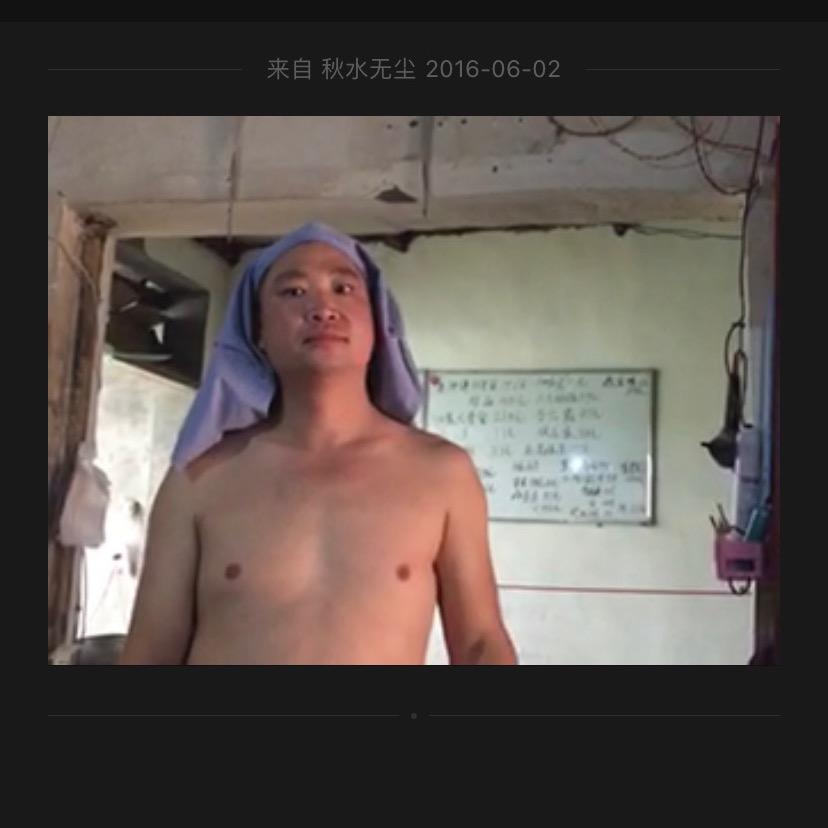Open the photo from 秋水无尘
This screenshot has height=828, width=828.
click(x=414, y=390)
